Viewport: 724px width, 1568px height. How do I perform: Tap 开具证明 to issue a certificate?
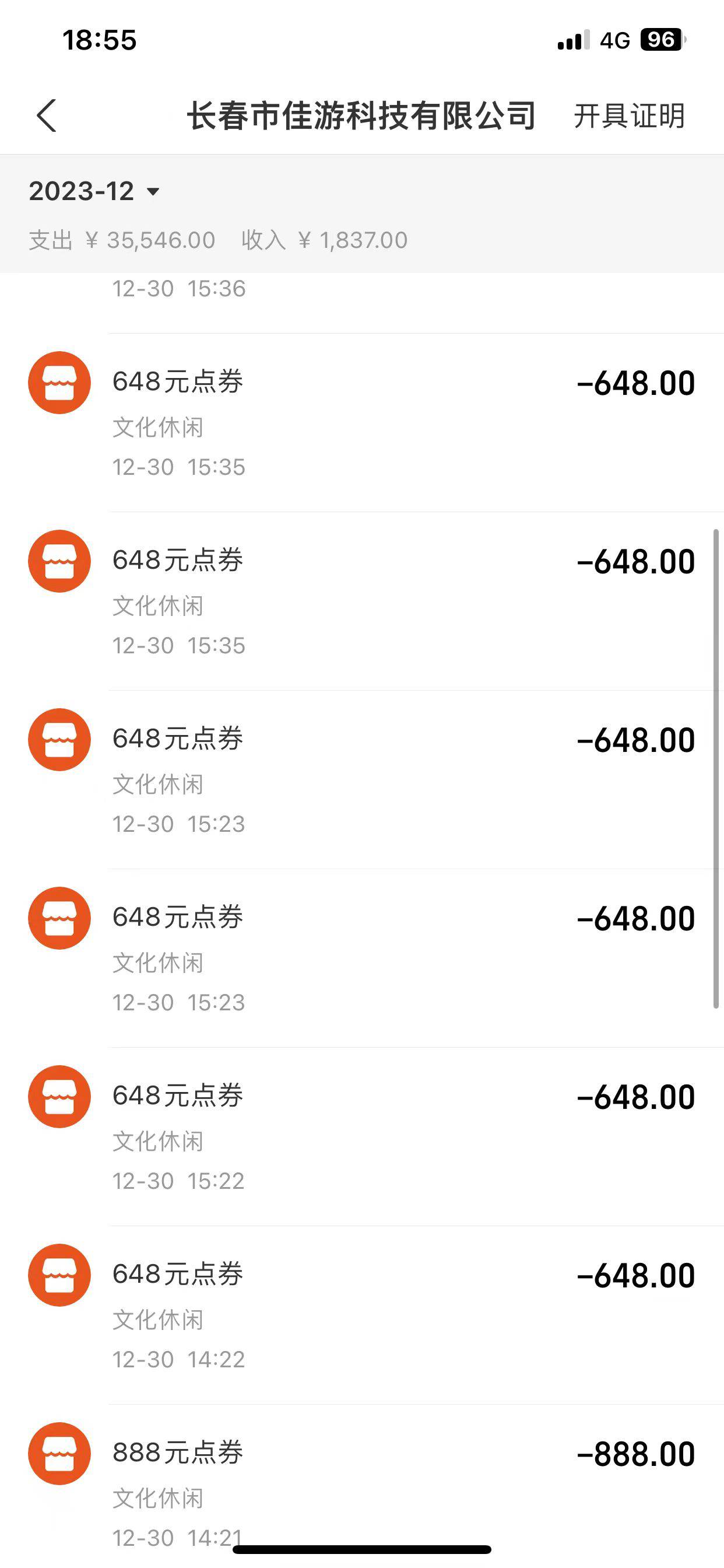tap(629, 116)
